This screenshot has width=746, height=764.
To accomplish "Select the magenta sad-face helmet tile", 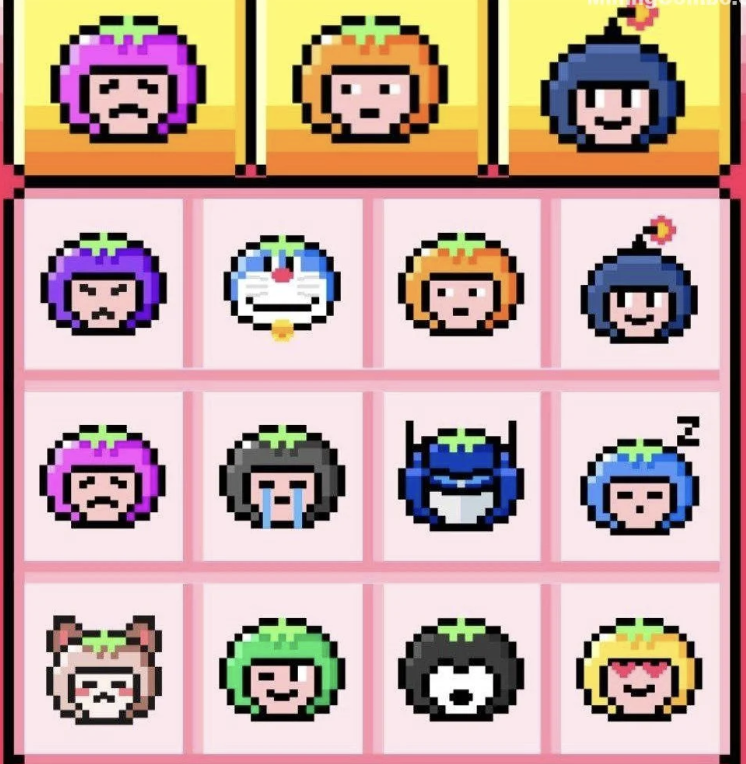I will pyautogui.click(x=103, y=476).
